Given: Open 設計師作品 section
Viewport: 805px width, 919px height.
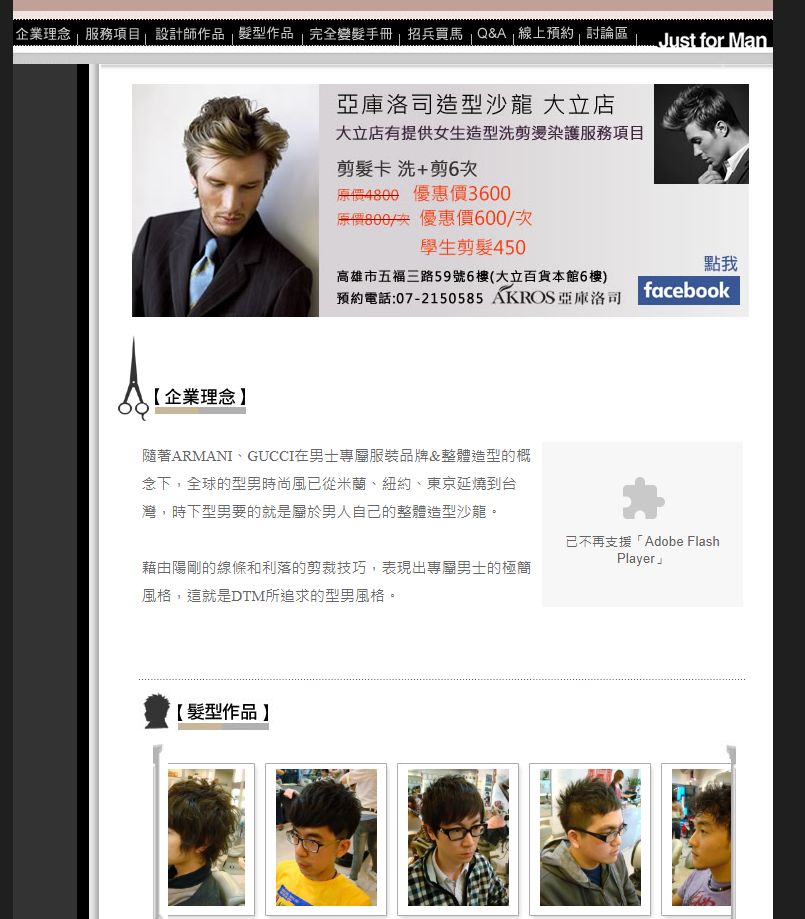Looking at the screenshot, I should [x=190, y=34].
